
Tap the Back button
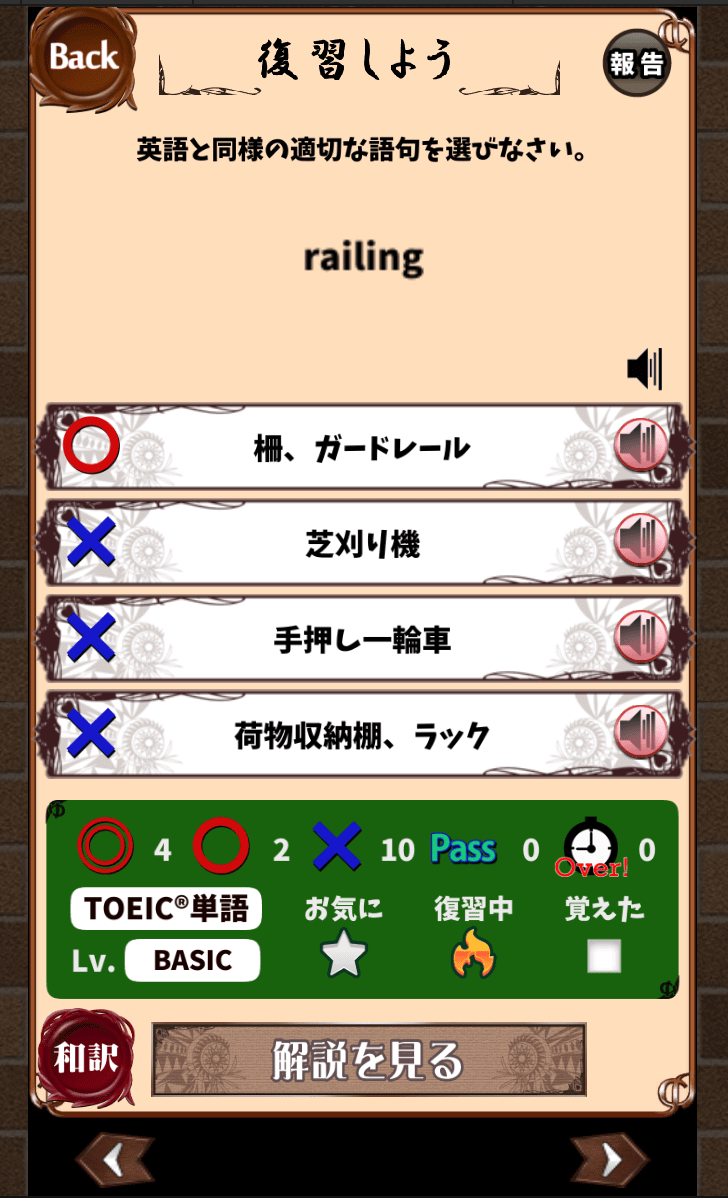tap(82, 56)
